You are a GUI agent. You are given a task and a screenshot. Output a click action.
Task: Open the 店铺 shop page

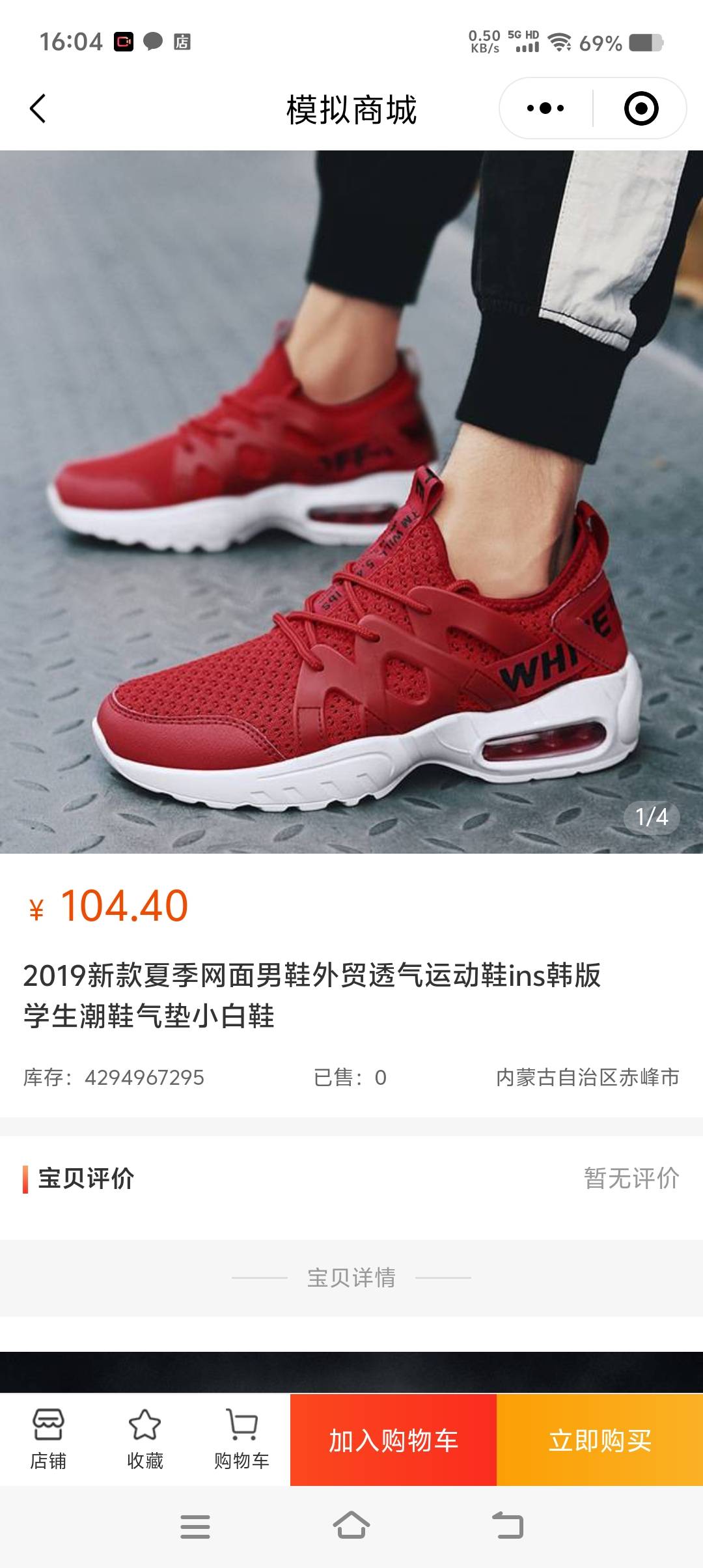pos(48,1440)
